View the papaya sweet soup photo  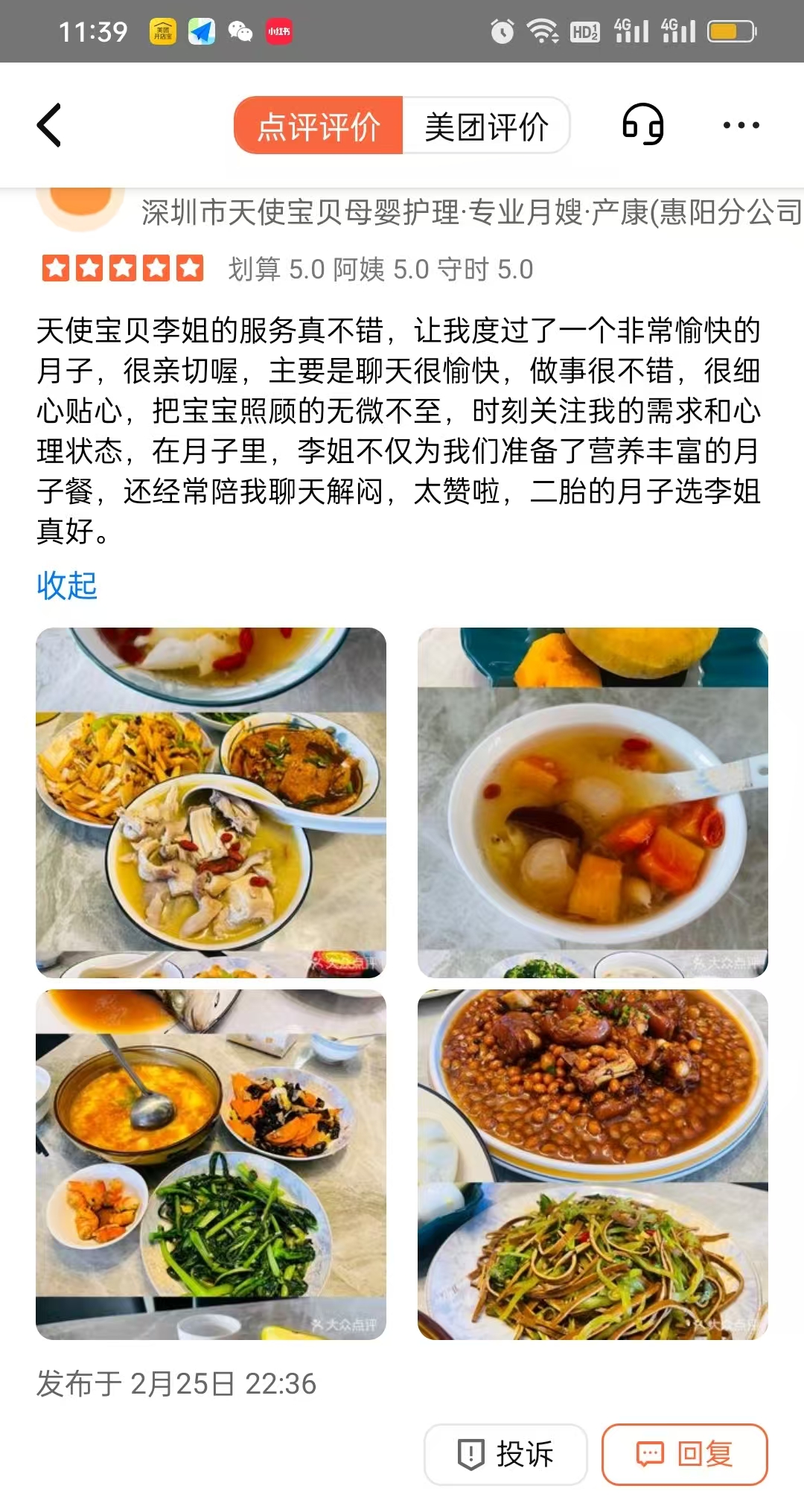click(593, 803)
